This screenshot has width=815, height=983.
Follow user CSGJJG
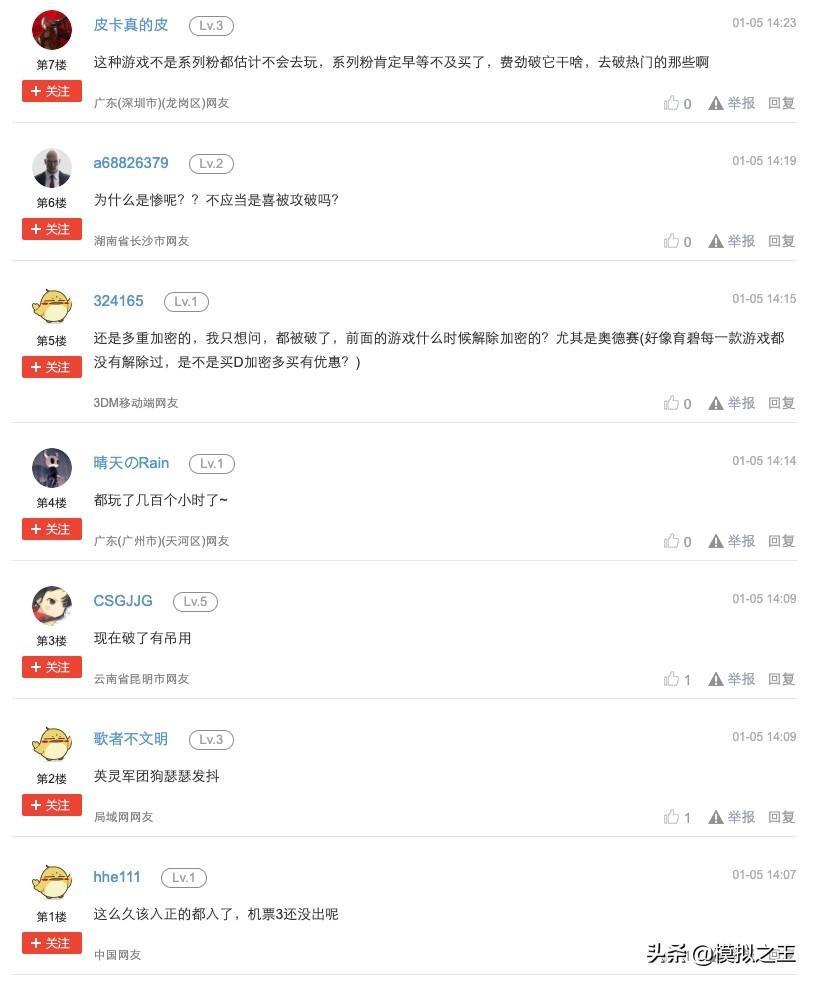[52, 667]
